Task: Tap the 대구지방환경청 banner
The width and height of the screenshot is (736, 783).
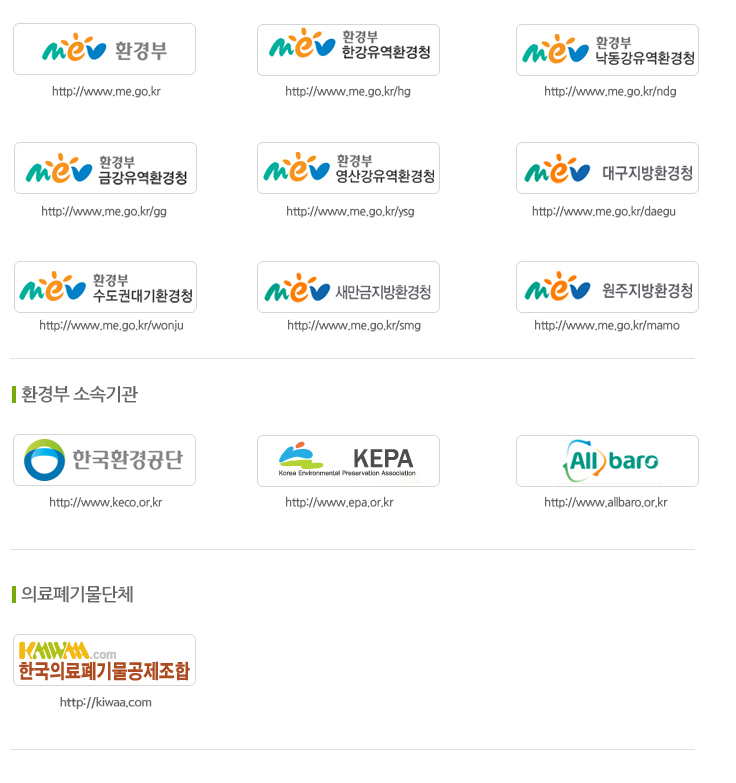Action: click(607, 168)
